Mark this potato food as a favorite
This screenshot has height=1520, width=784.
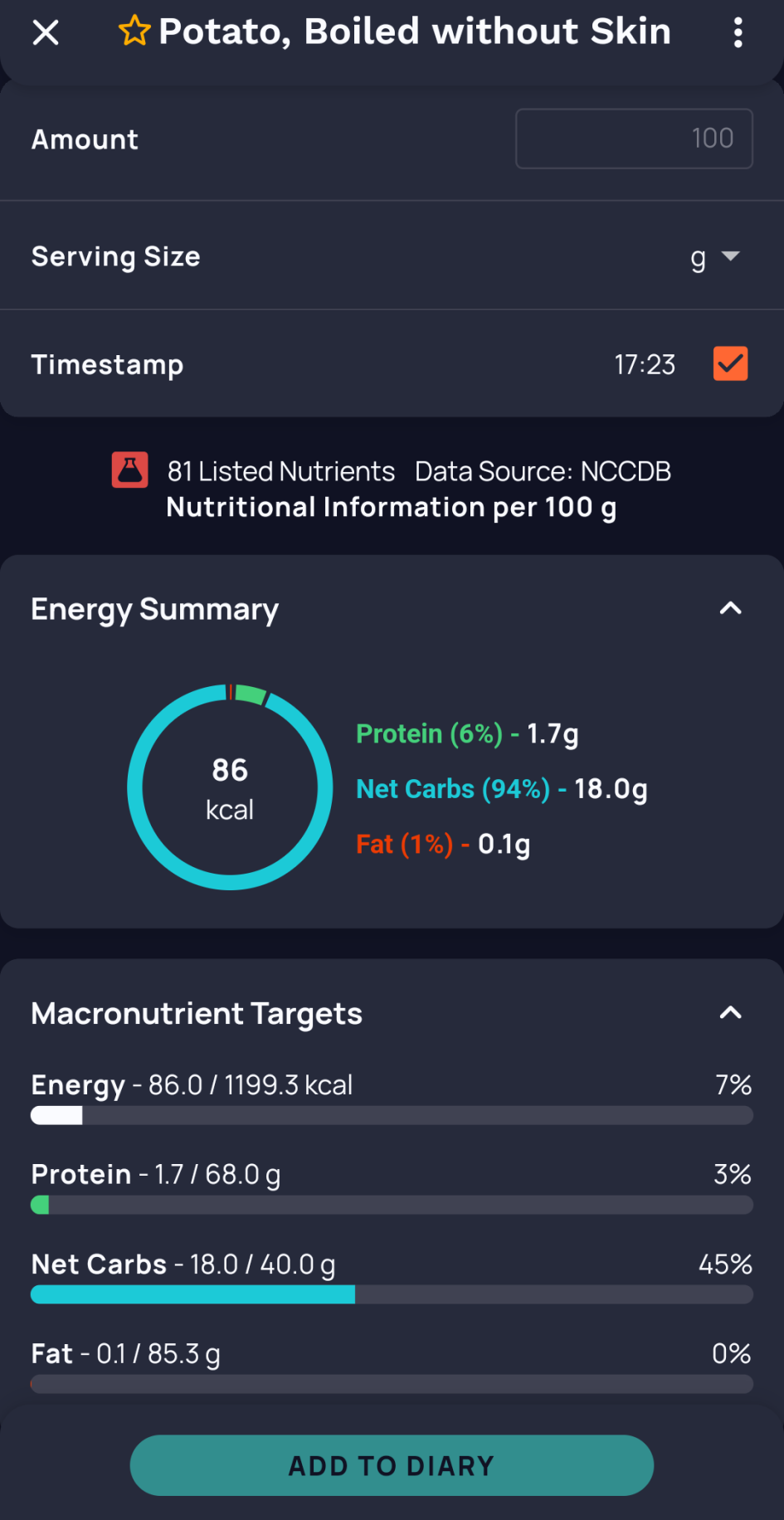click(x=134, y=32)
